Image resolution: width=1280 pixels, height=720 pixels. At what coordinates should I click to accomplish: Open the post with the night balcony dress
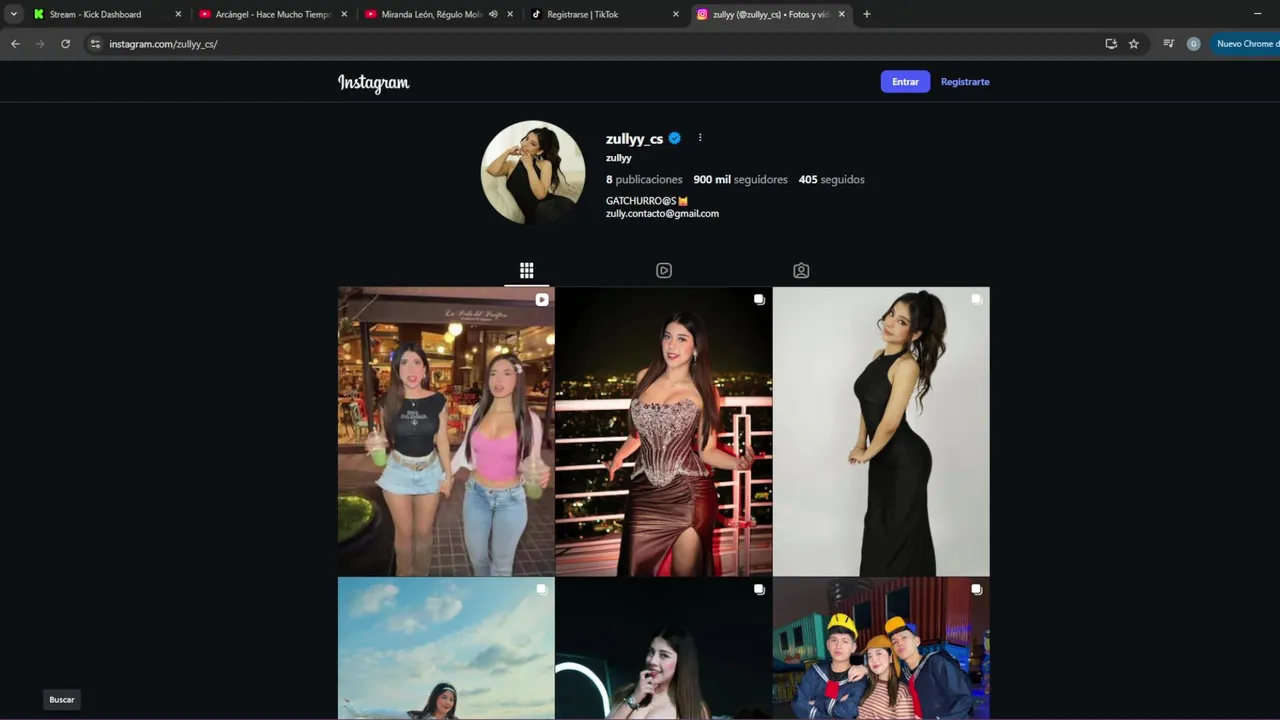[663, 431]
